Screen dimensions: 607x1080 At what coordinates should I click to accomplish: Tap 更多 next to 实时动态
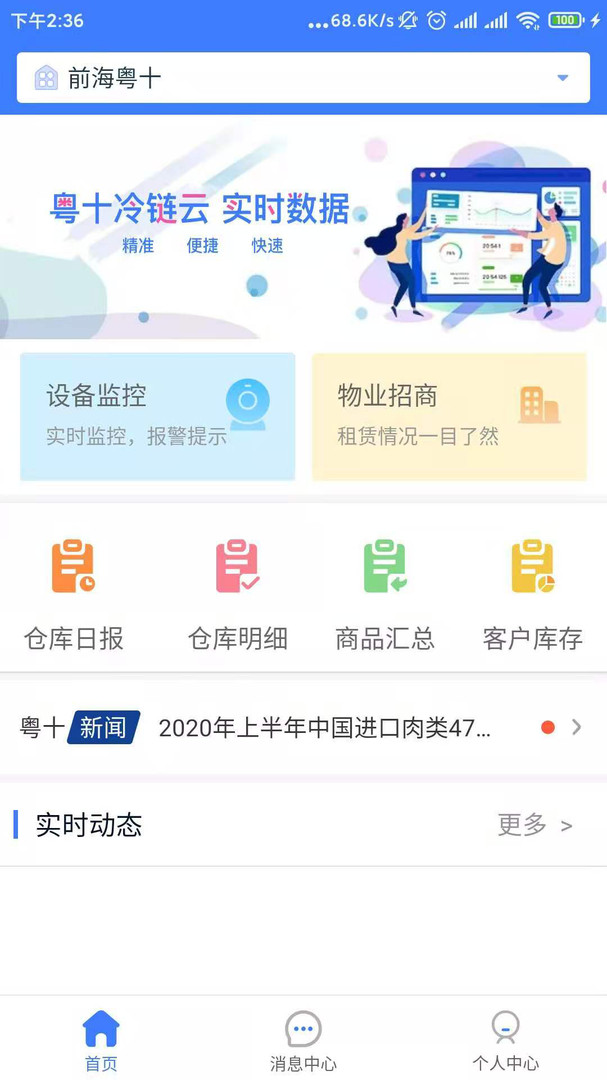tap(535, 825)
